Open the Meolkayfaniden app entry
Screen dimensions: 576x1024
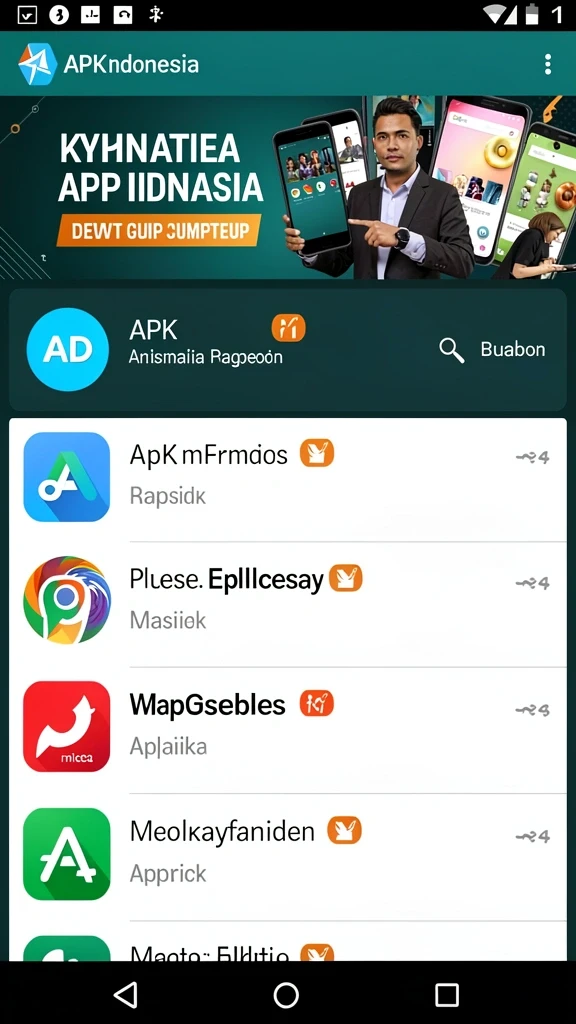click(x=288, y=857)
